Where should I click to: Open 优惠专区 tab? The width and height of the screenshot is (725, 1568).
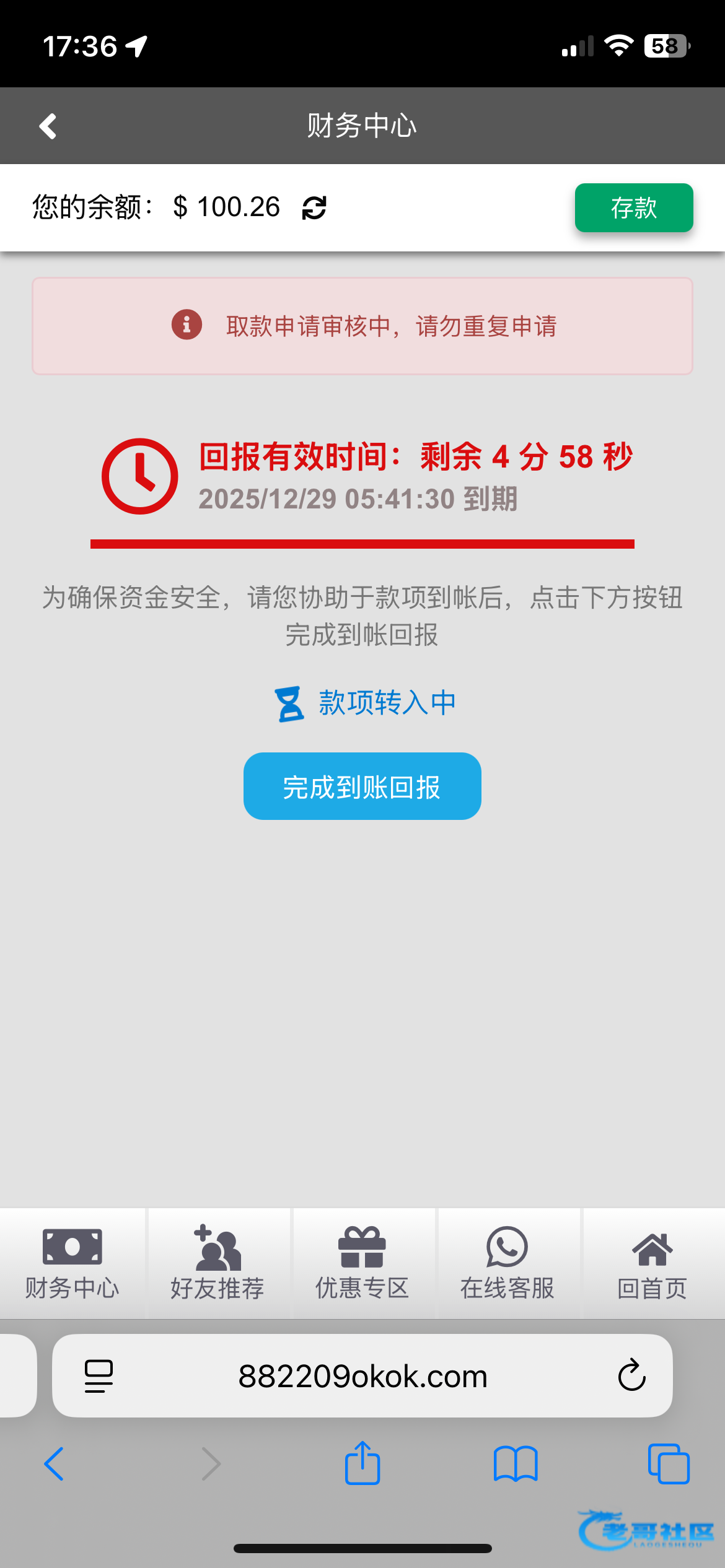362,1263
